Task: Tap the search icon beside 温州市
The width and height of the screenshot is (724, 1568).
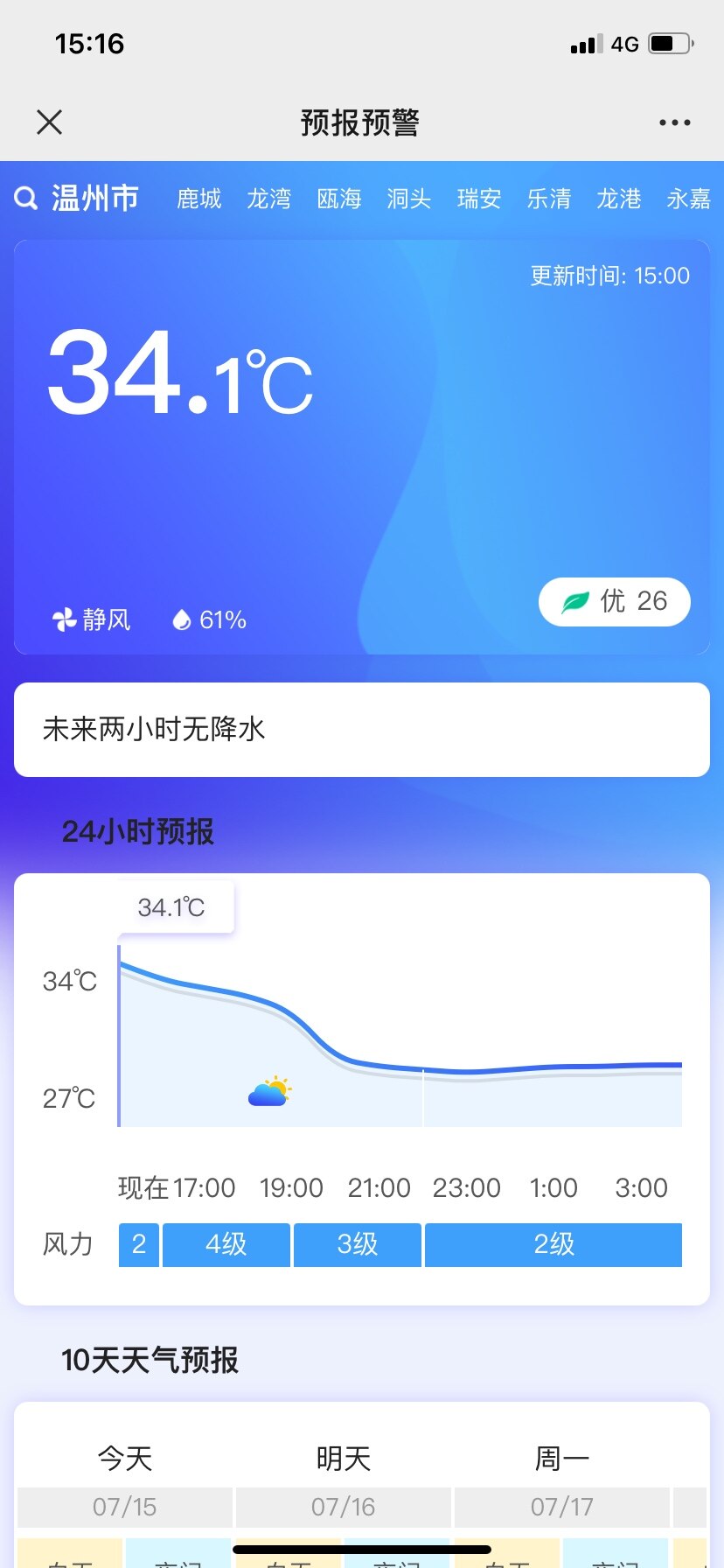Action: (26, 199)
